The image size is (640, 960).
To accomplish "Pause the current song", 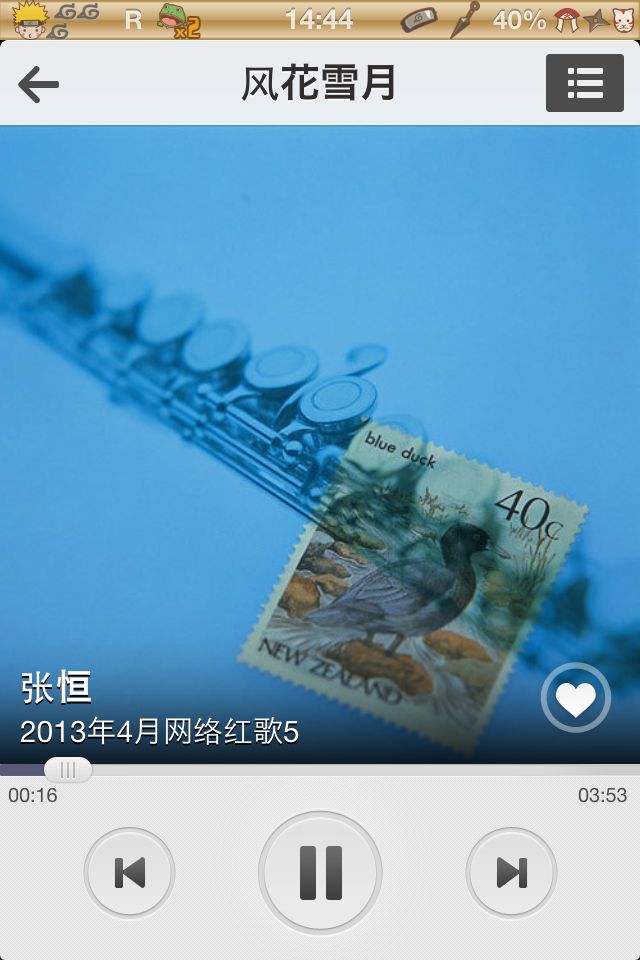I will [320, 873].
